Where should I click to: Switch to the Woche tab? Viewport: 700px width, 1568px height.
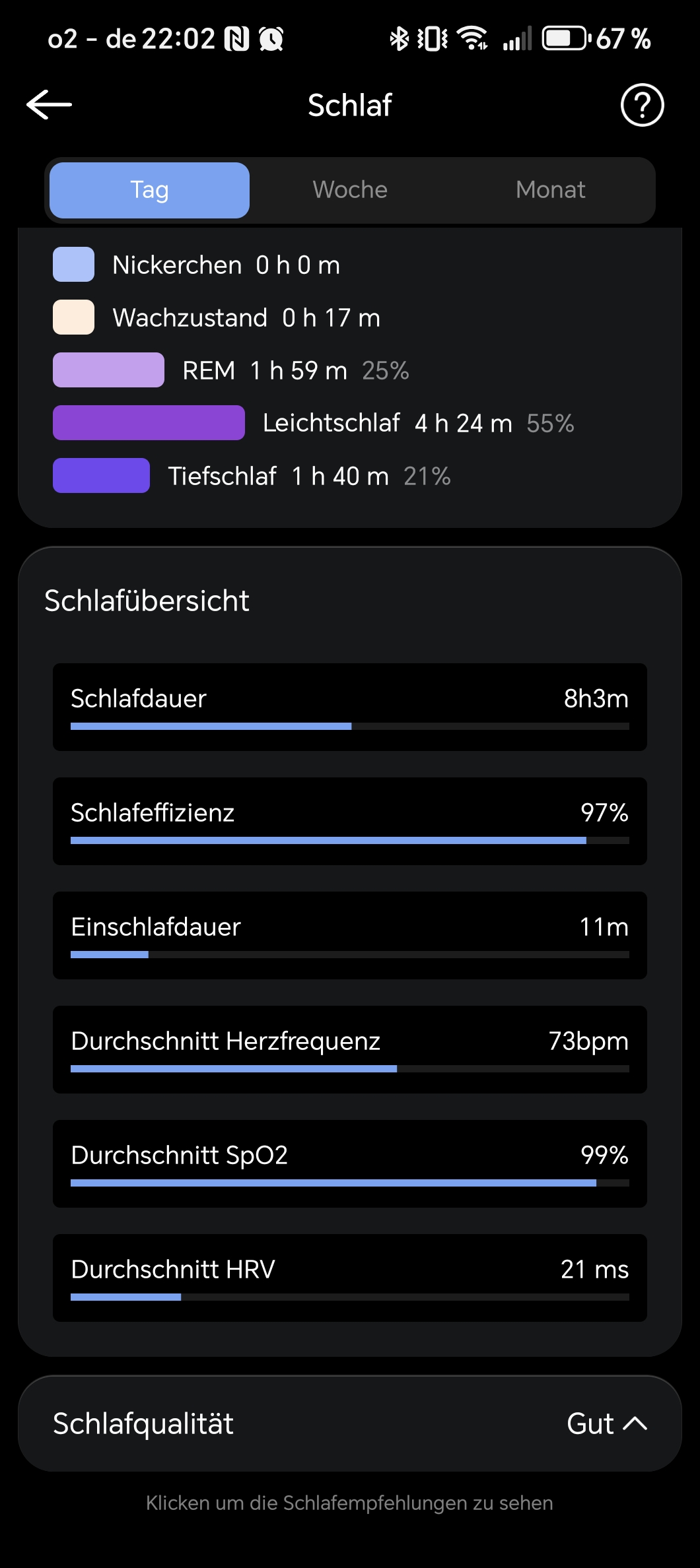point(350,190)
